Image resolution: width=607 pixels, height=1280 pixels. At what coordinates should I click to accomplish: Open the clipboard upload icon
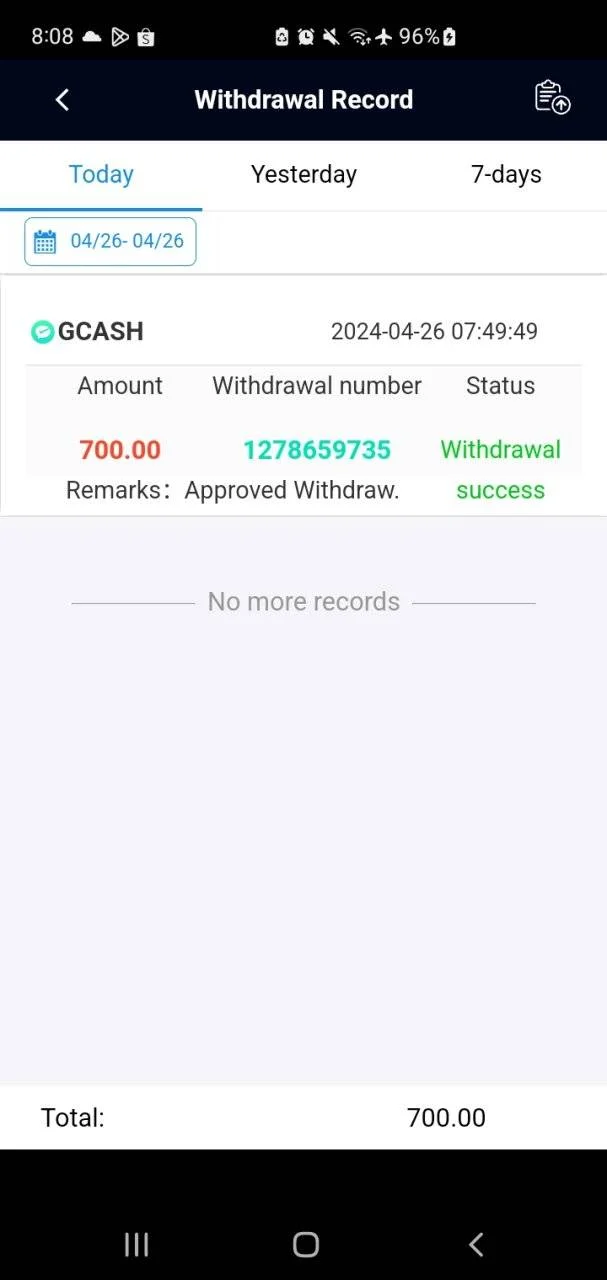[x=552, y=98]
